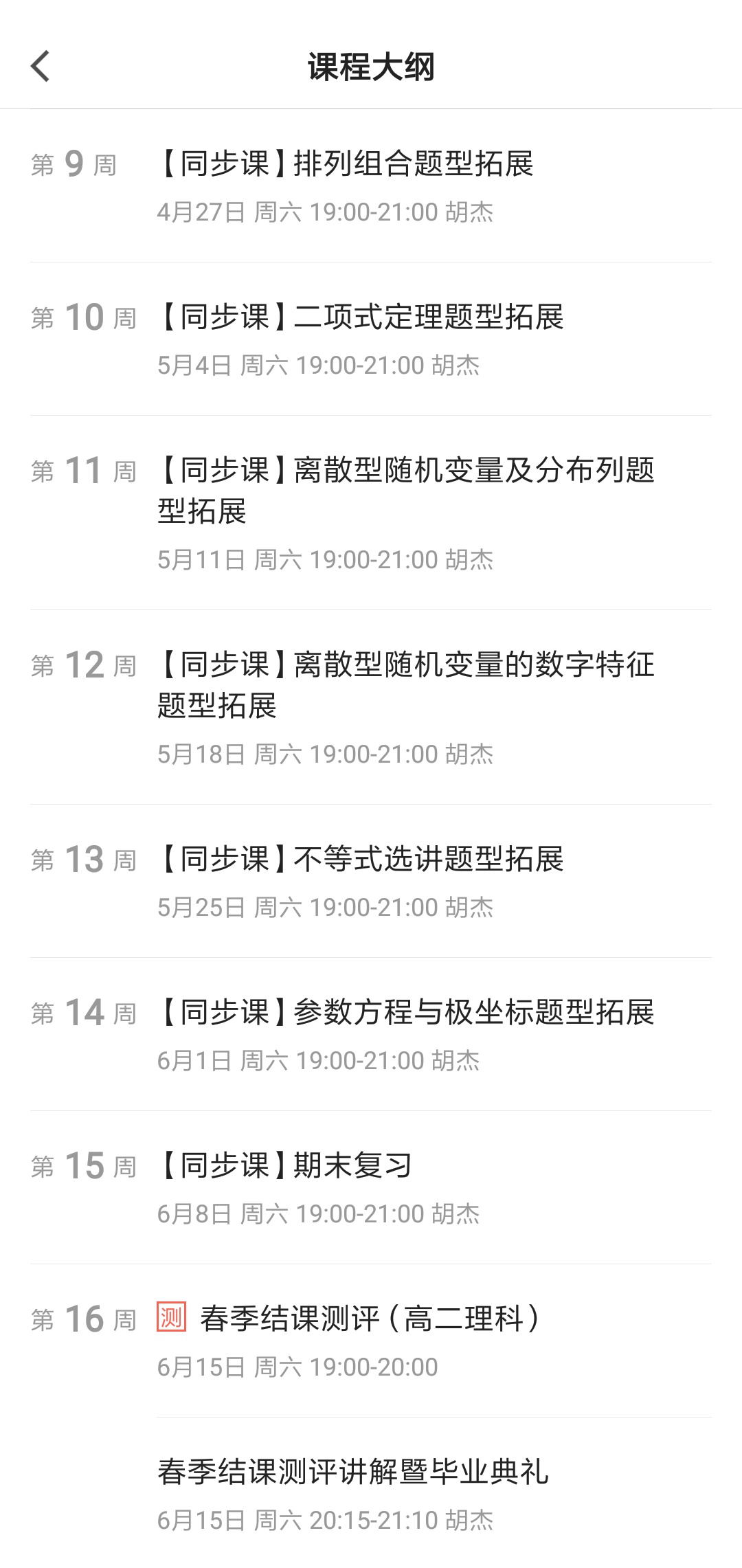The width and height of the screenshot is (742, 1568).
Task: Open week 13 lesson 不等式选讲题型拓展
Action: coord(371,882)
